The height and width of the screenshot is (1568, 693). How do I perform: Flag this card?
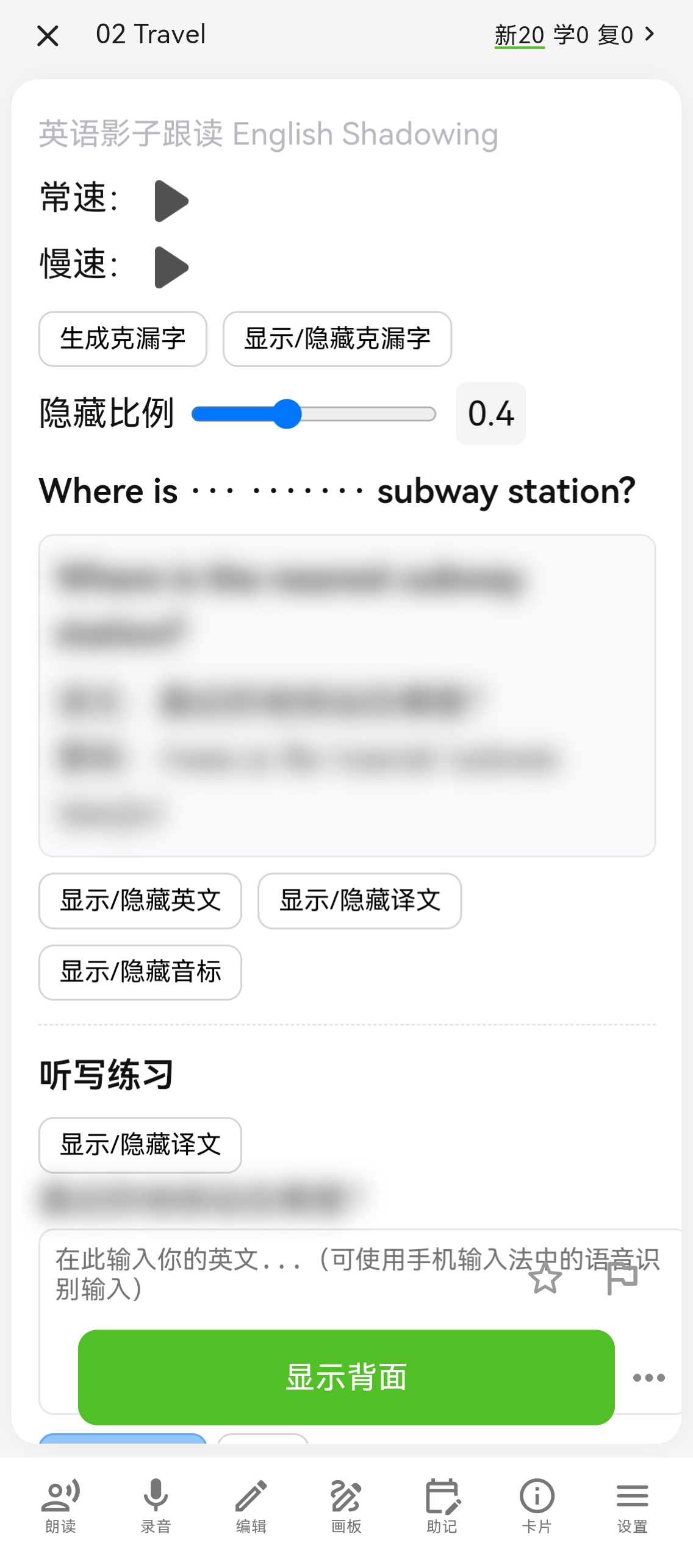(622, 1278)
